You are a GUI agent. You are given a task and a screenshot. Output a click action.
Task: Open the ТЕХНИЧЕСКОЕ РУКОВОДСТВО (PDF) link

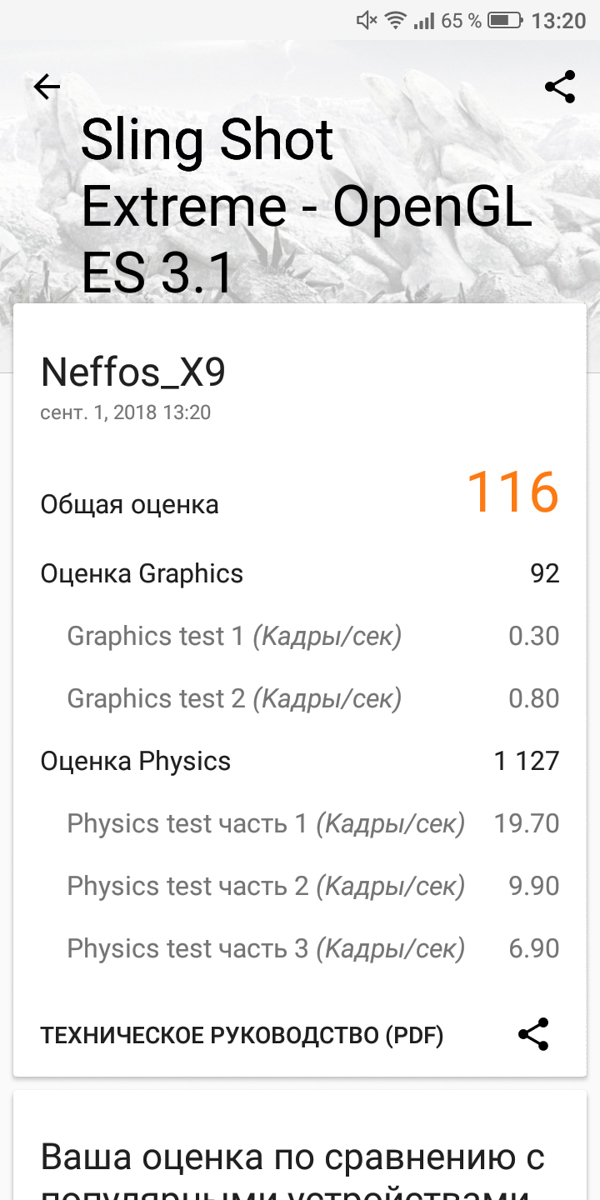[x=242, y=1035]
